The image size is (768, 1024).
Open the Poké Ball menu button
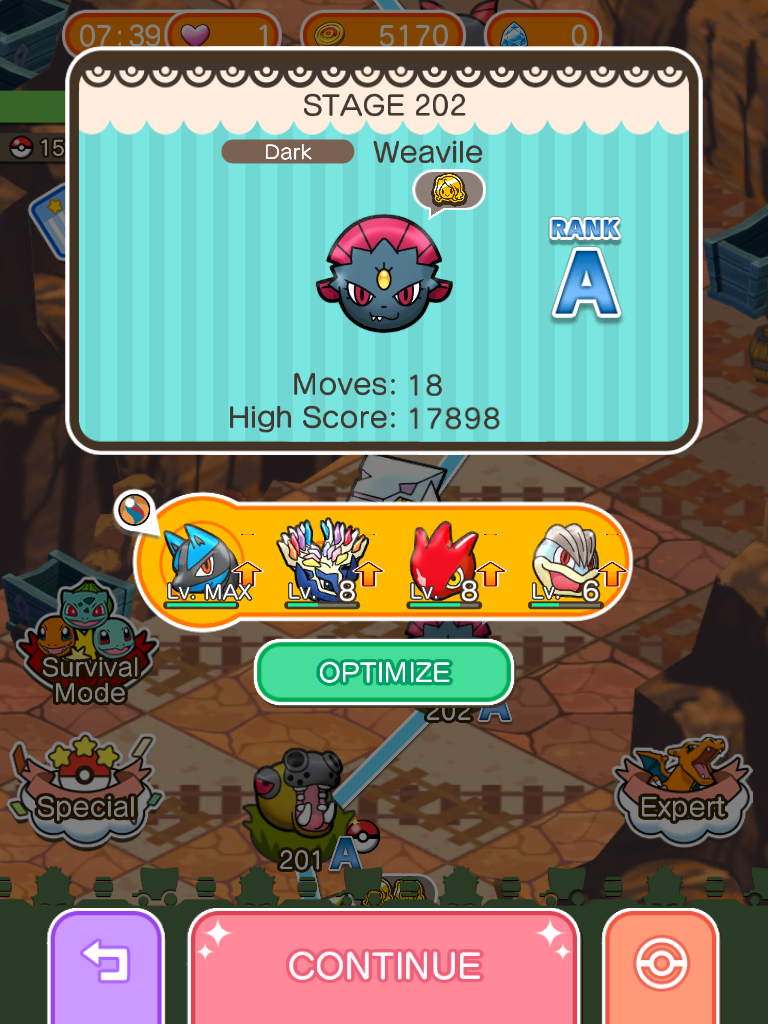point(660,965)
